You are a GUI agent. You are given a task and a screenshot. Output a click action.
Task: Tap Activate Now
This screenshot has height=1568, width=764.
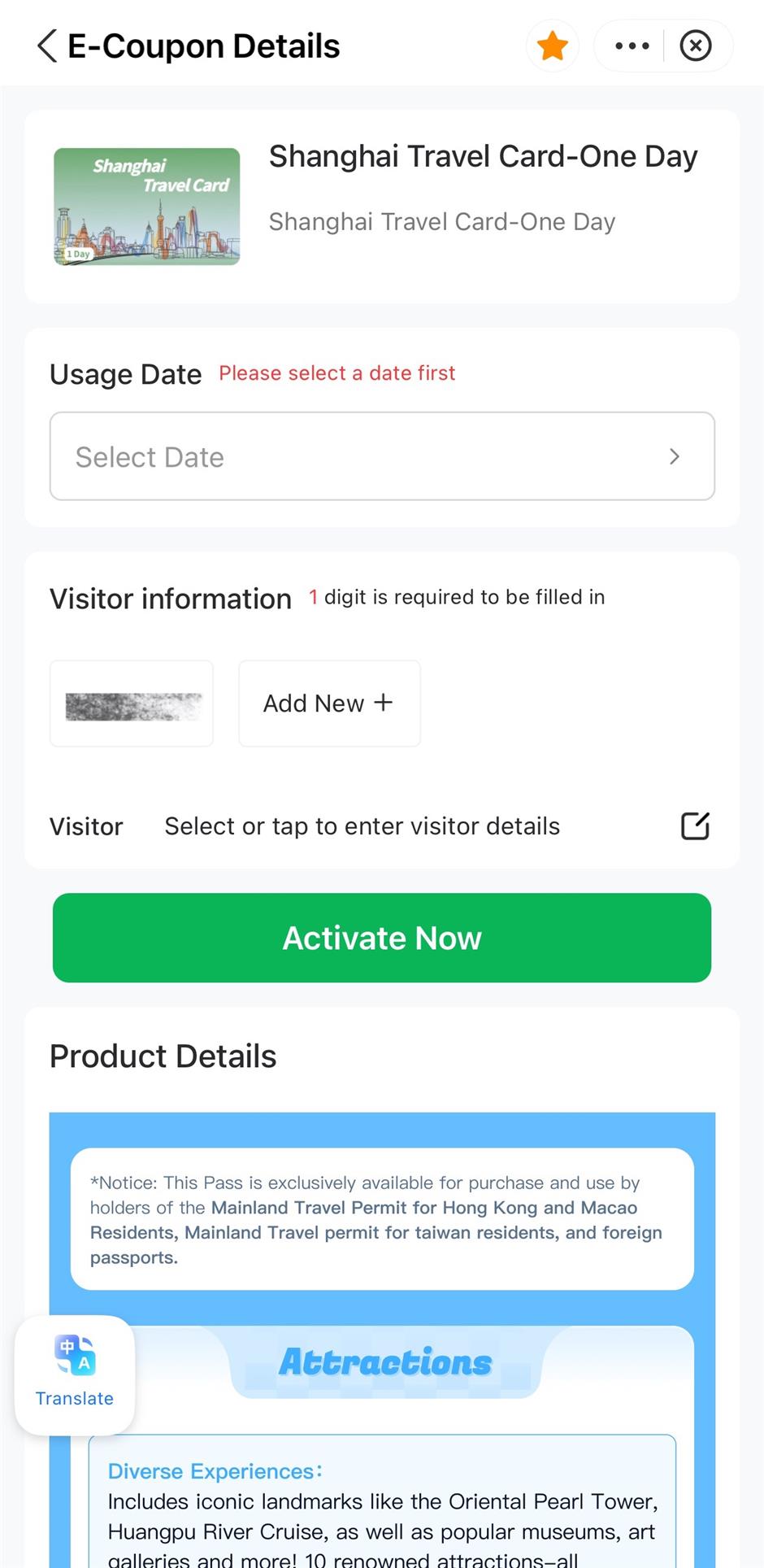coord(382,938)
